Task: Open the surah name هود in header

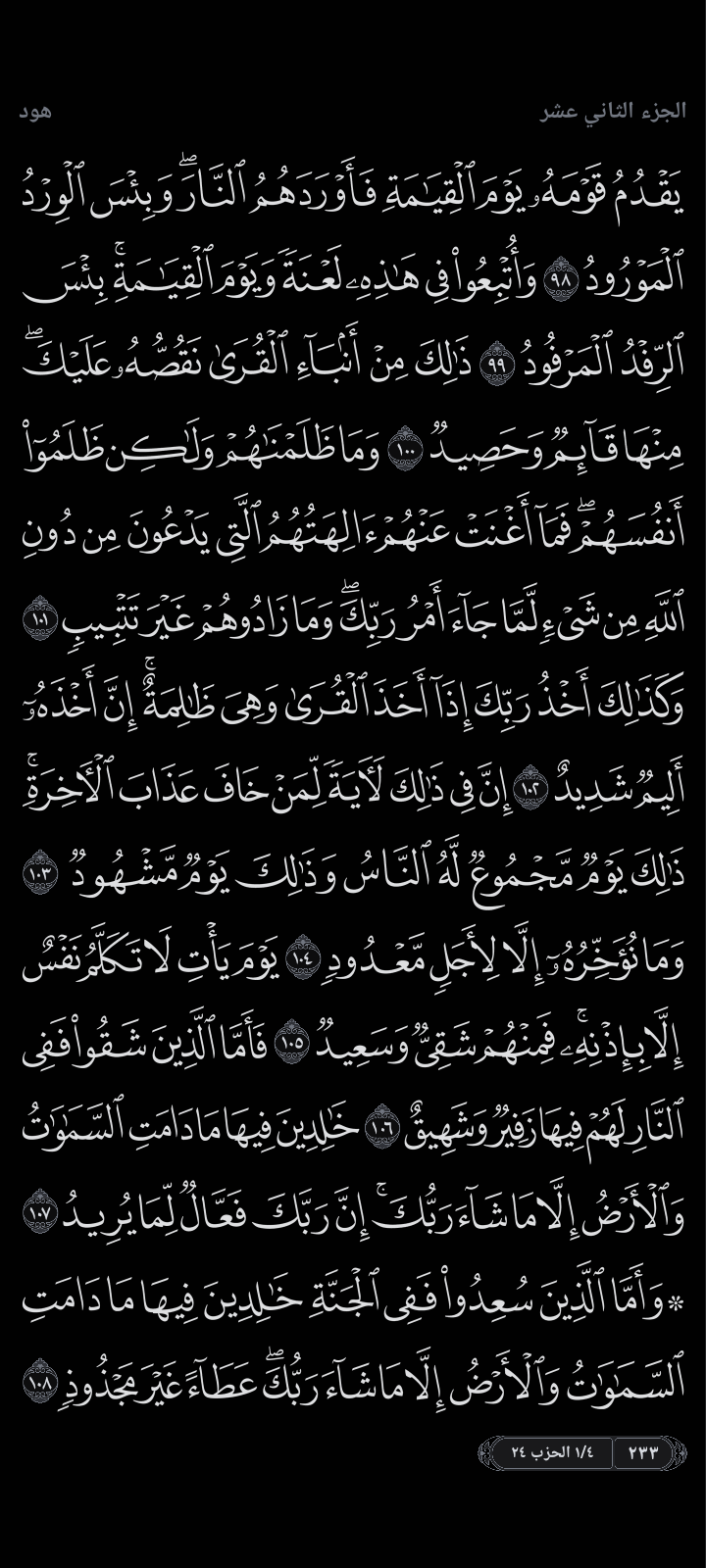Action: (x=34, y=111)
